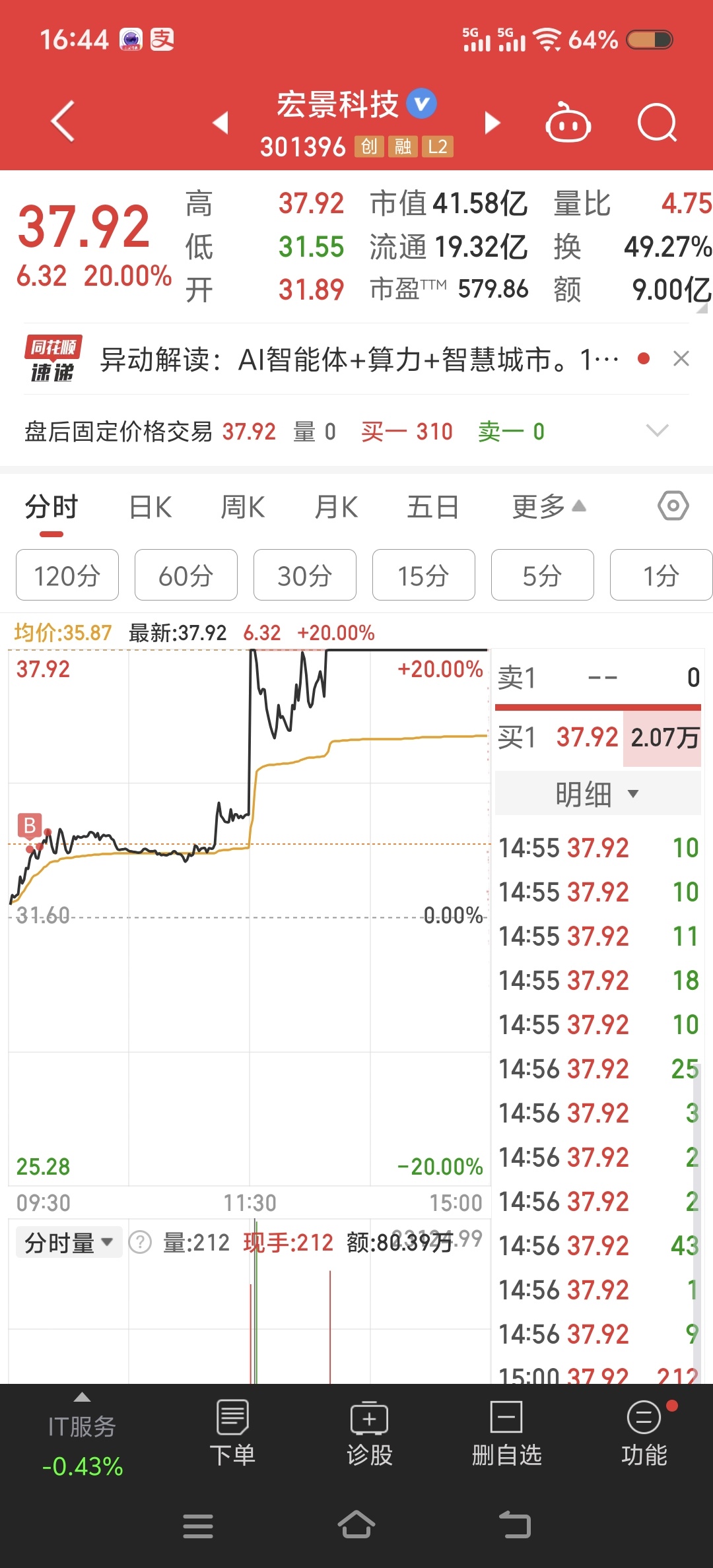The image size is (713, 1568).
Task: Switch to the 月K chart tab
Action: pyautogui.click(x=336, y=507)
